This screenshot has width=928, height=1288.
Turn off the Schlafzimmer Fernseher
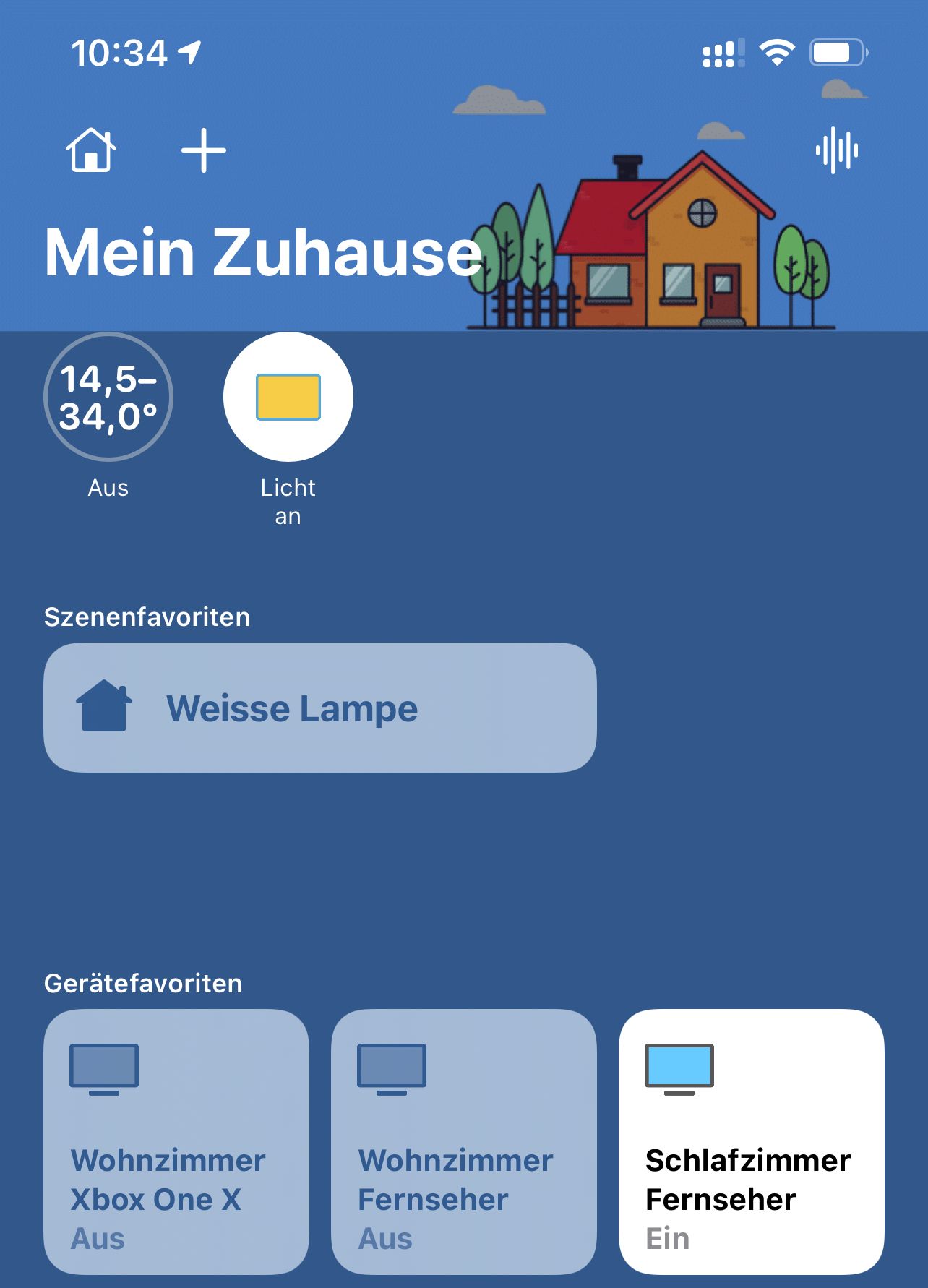tap(751, 1141)
